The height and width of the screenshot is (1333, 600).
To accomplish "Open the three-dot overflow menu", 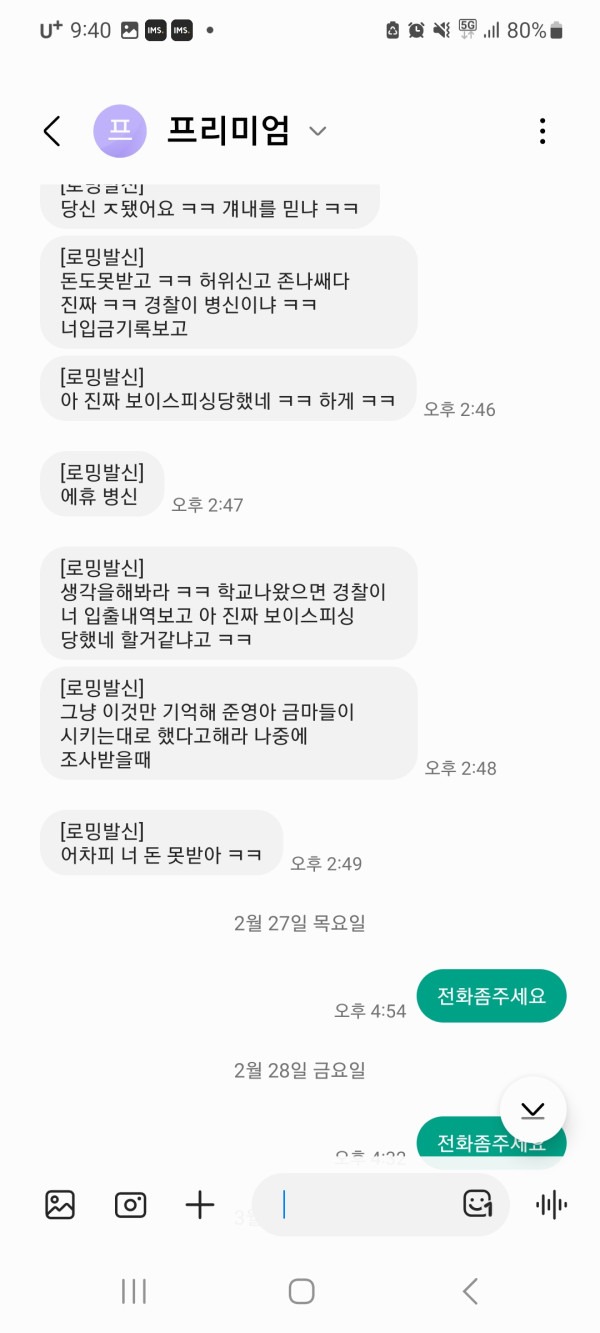I will coord(542,131).
